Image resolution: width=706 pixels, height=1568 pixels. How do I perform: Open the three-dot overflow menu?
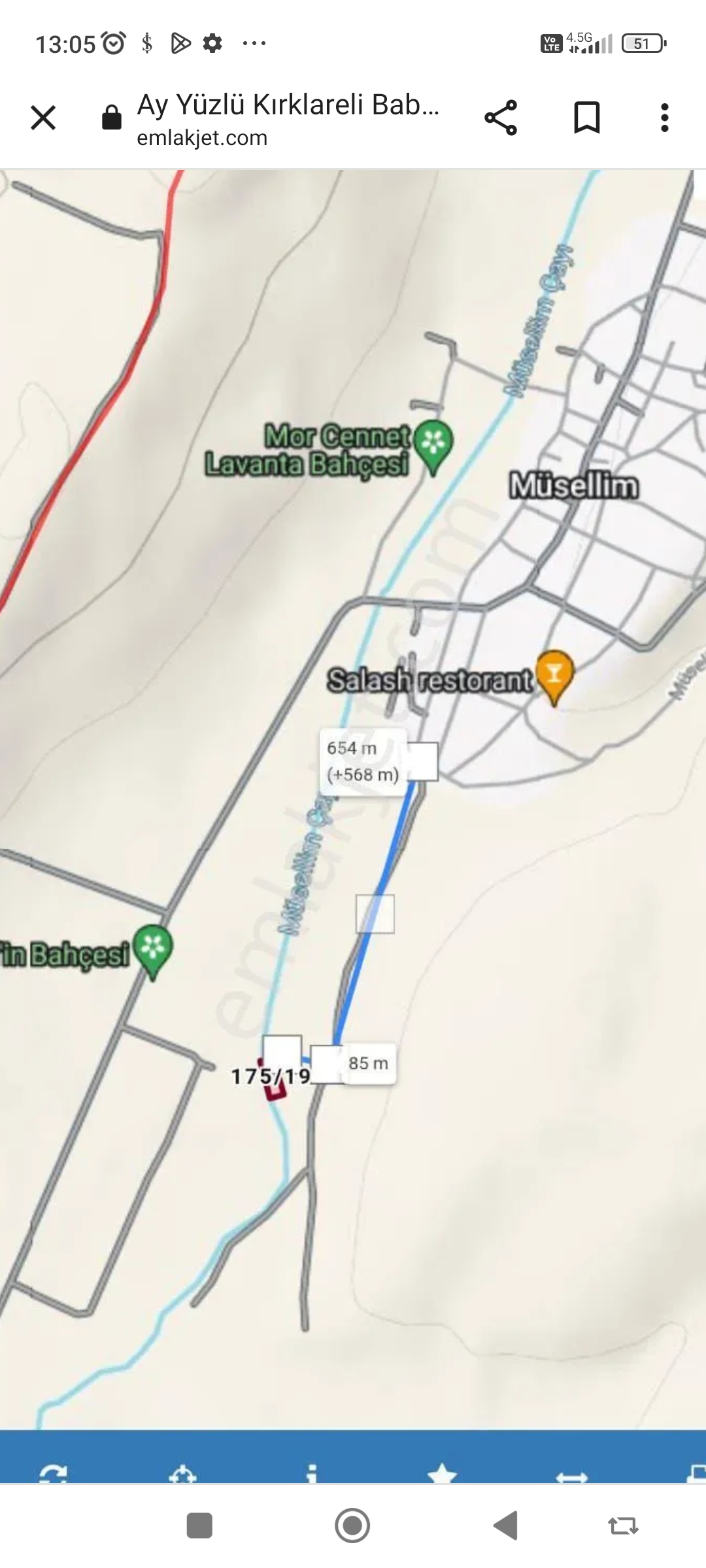click(x=664, y=118)
